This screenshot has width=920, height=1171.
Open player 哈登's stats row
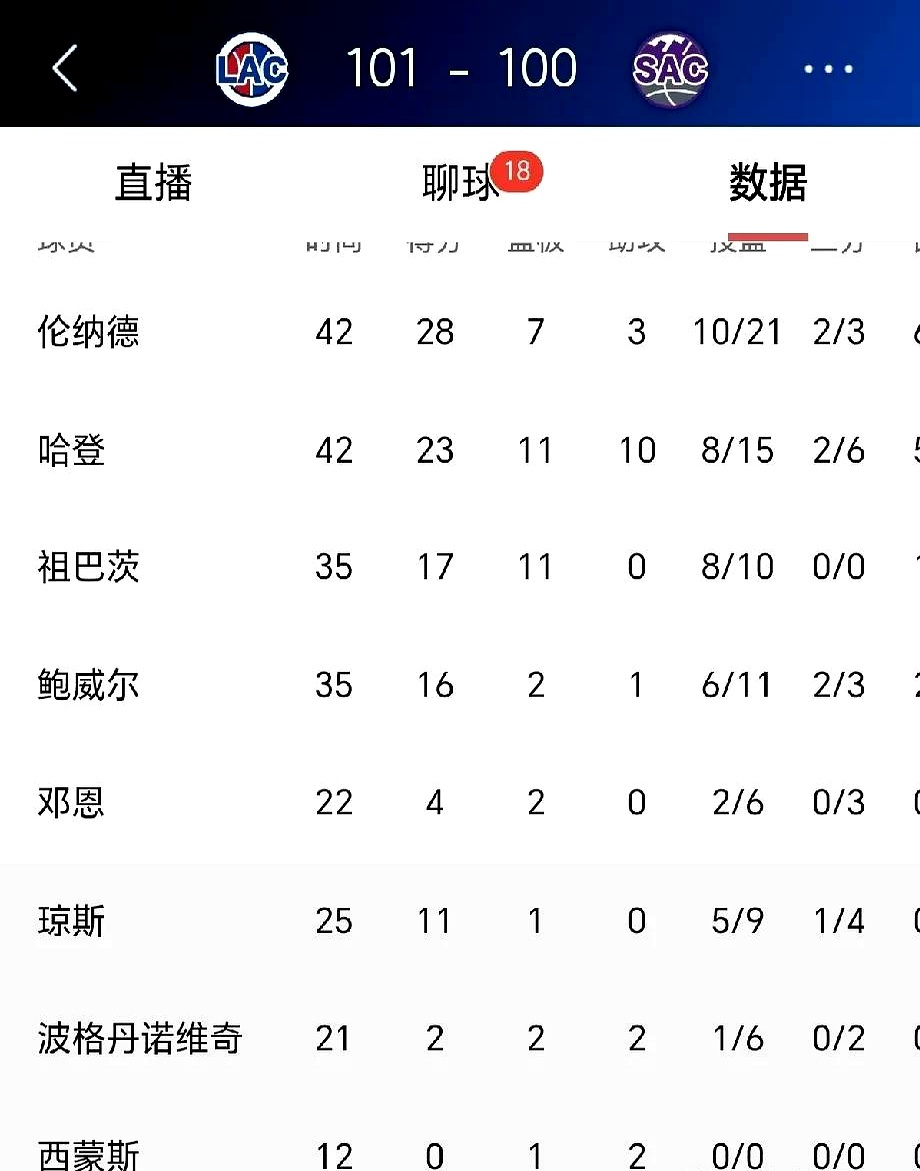72,450
